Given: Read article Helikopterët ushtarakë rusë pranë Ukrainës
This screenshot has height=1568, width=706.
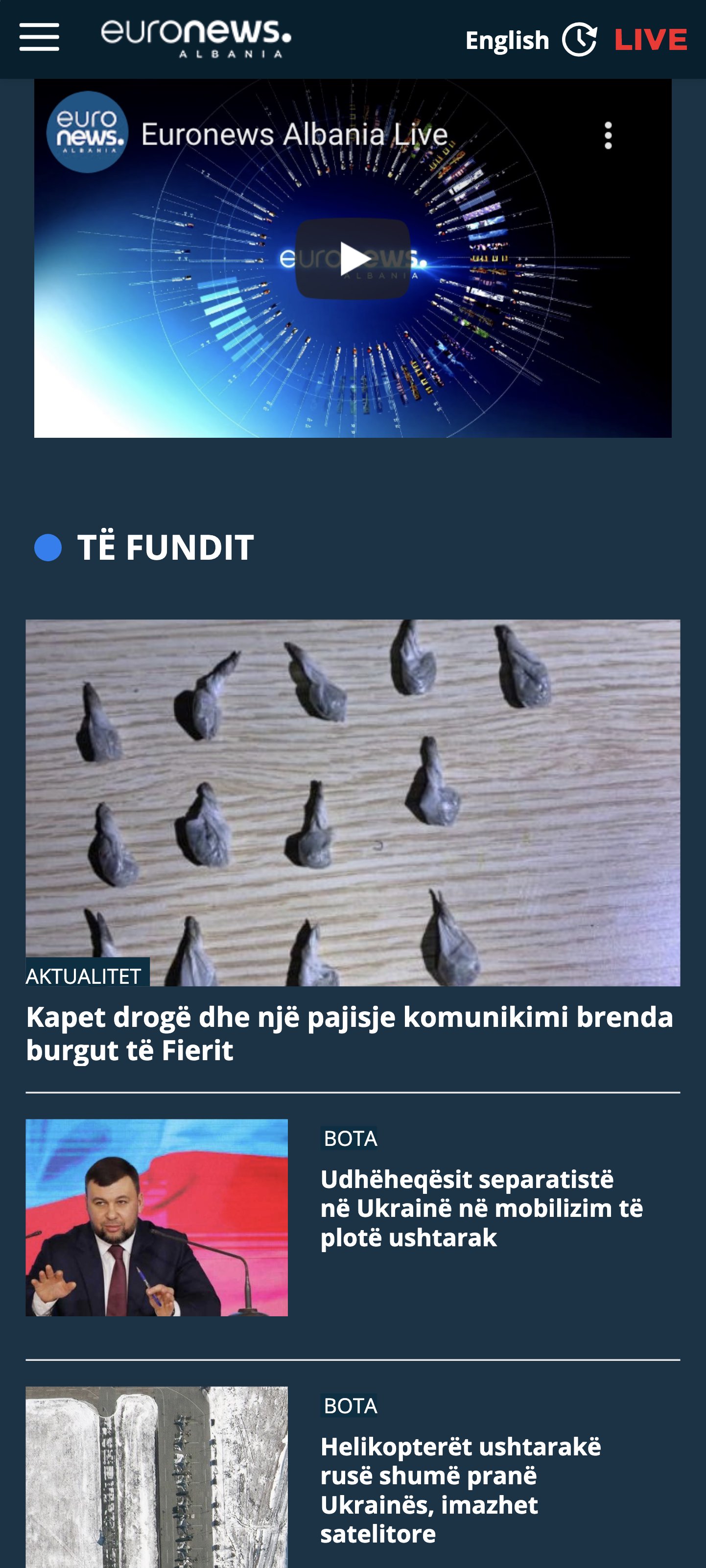Looking at the screenshot, I should (x=460, y=1490).
